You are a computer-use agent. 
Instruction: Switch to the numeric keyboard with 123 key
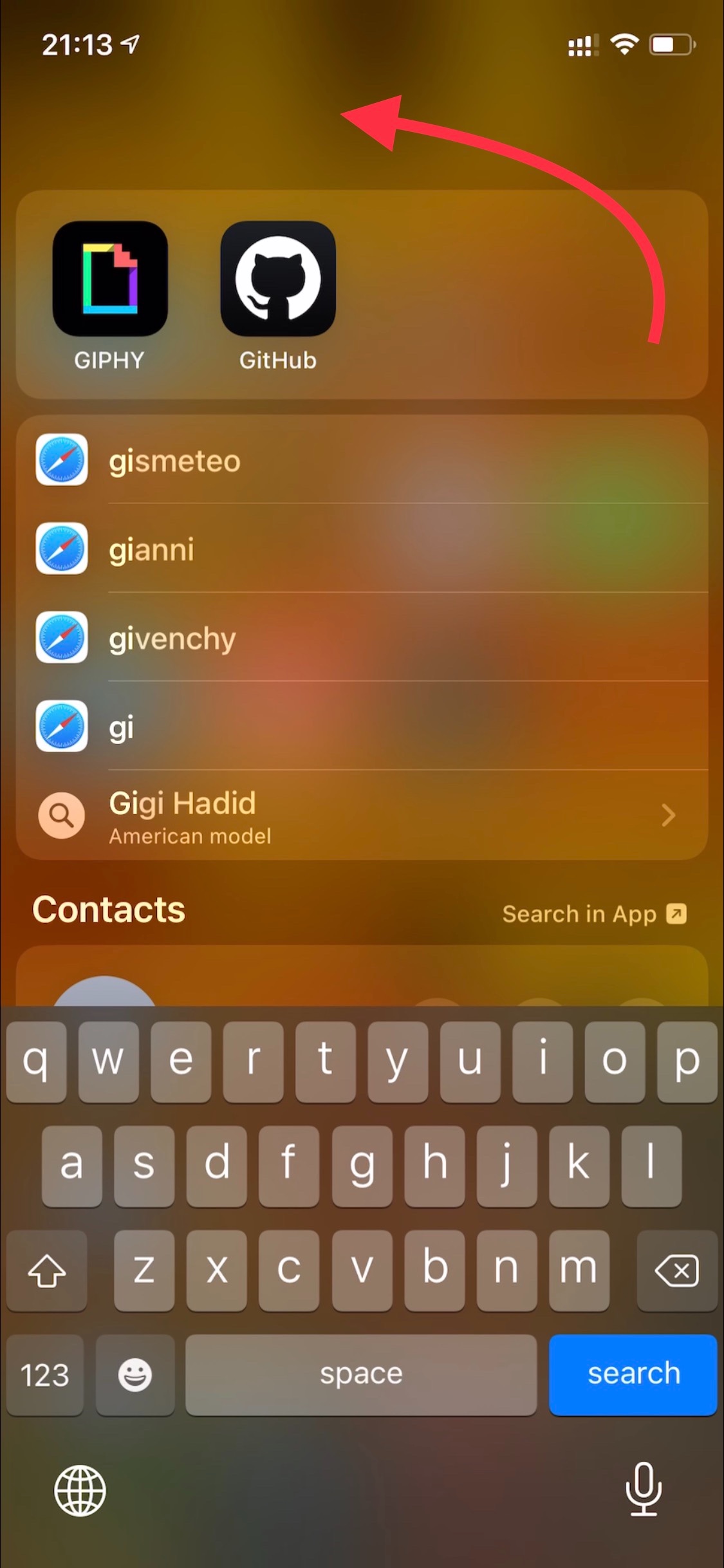click(x=44, y=1375)
